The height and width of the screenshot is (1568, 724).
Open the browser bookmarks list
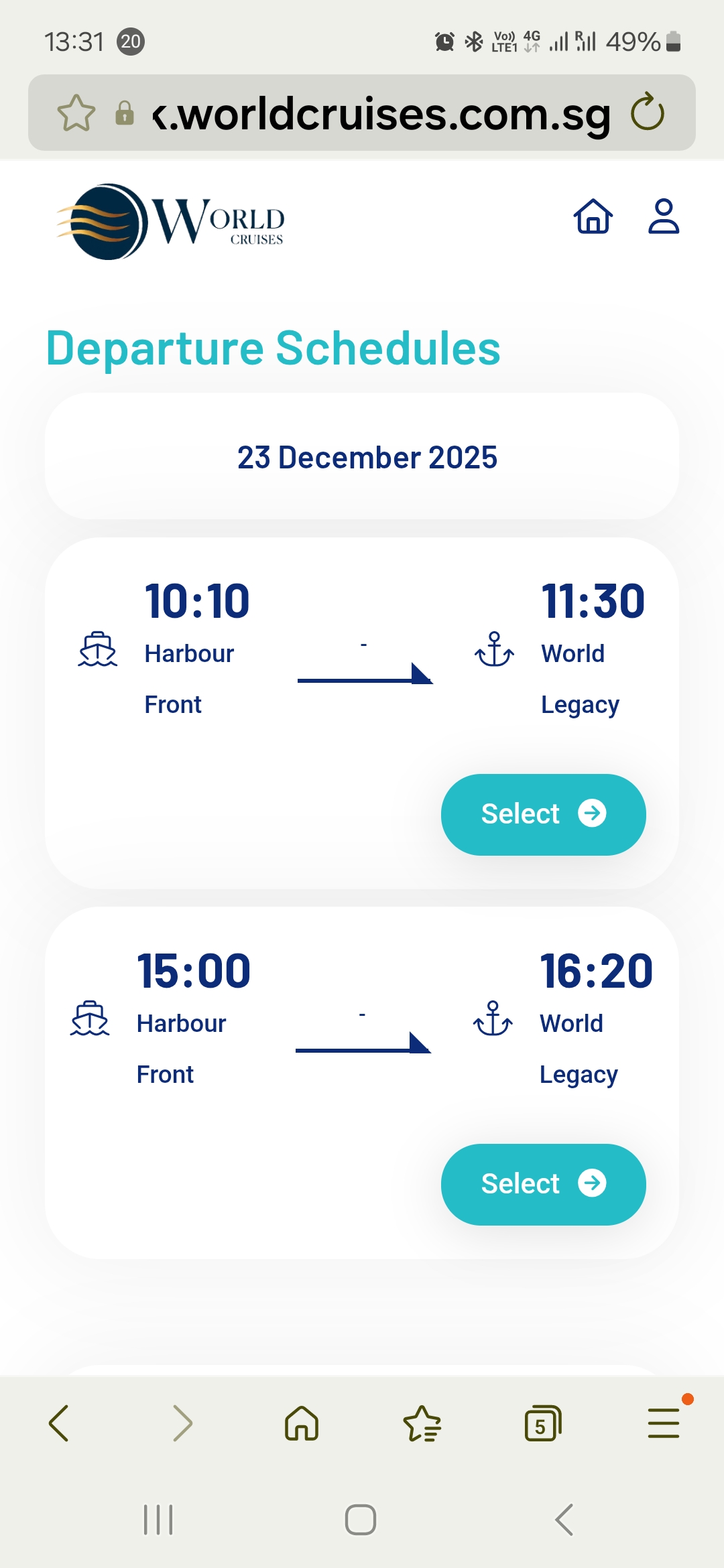422,1423
